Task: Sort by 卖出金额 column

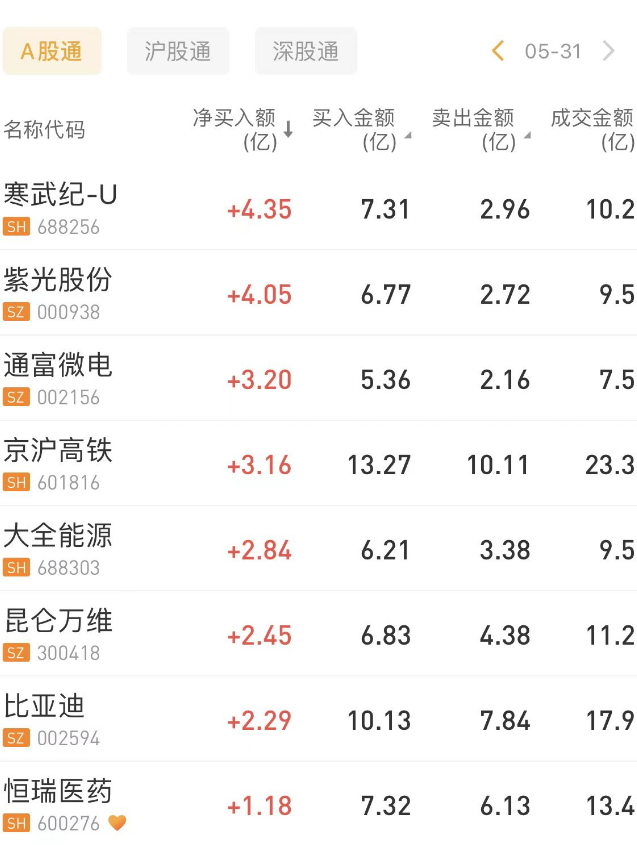Action: pos(480,129)
